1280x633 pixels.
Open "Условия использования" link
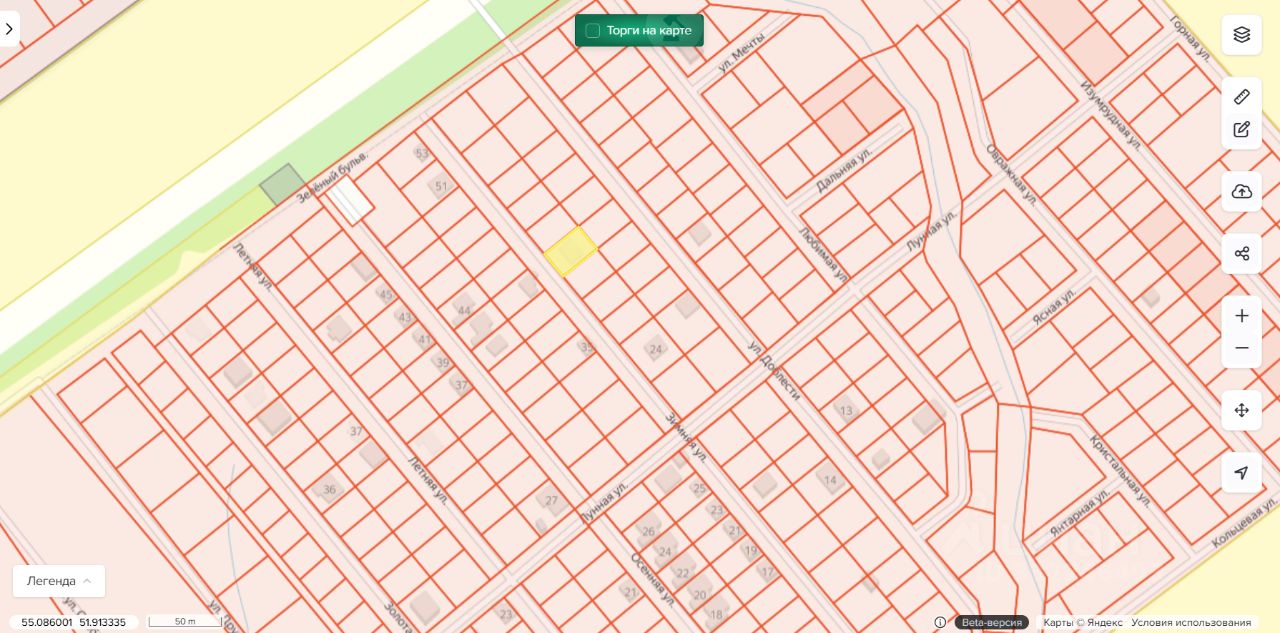1191,622
